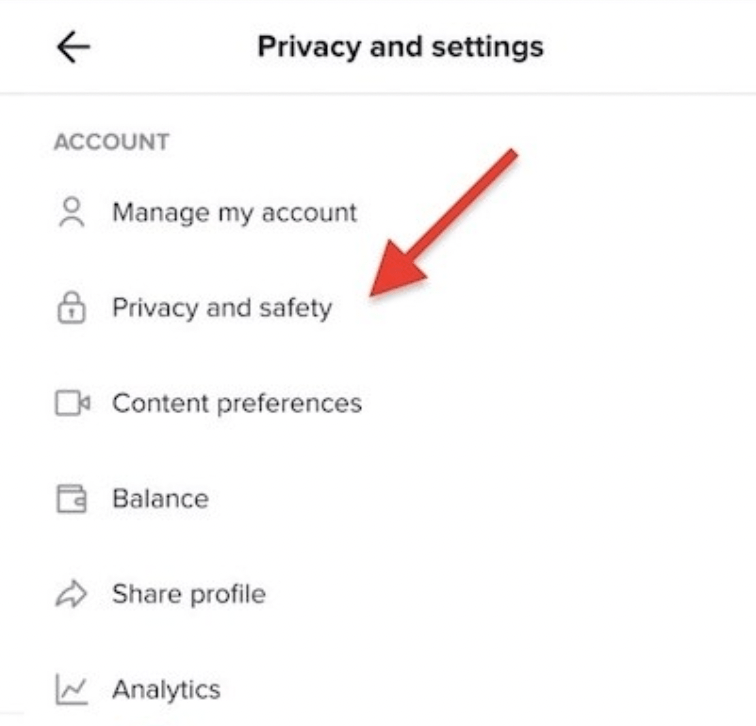Select Share profile
Viewport: 756px width, 726px height.
coord(188,594)
